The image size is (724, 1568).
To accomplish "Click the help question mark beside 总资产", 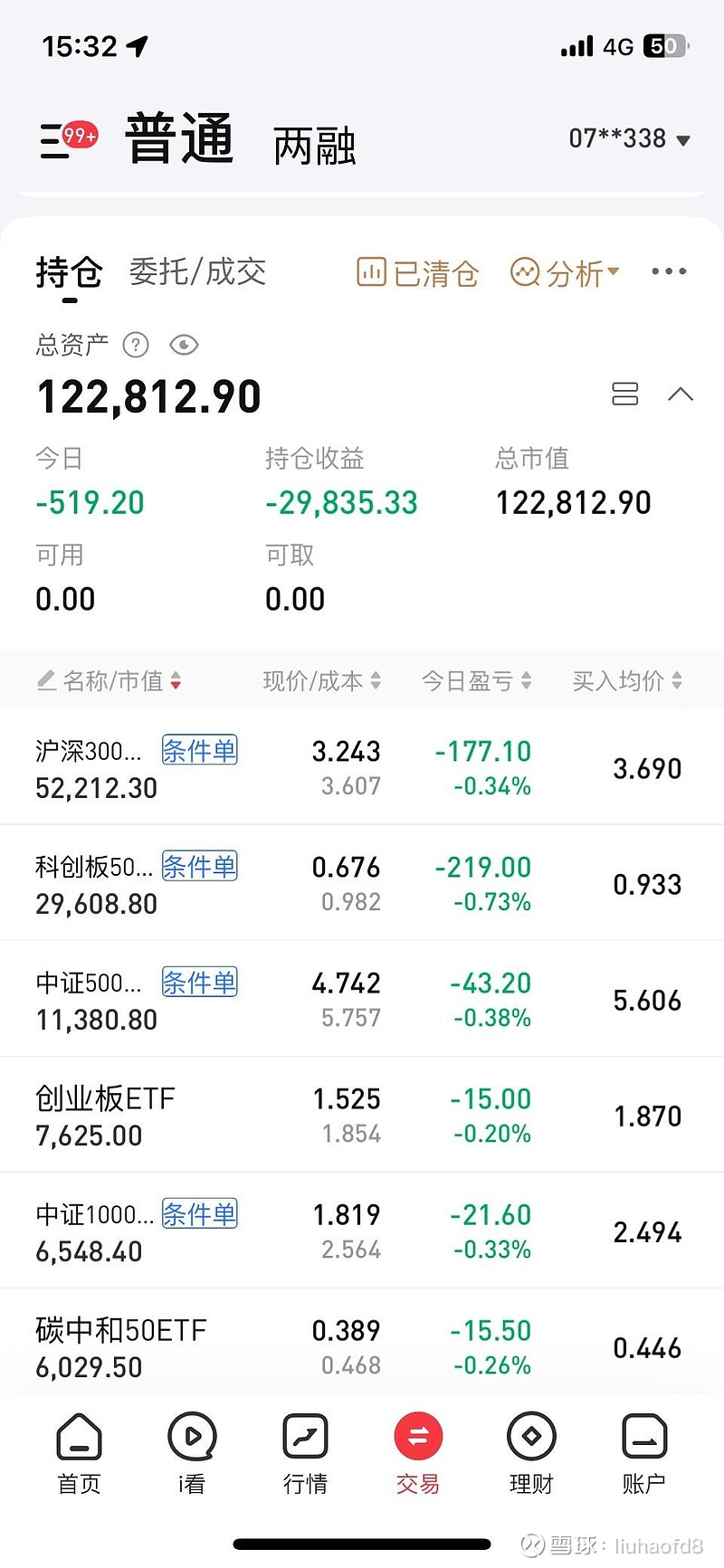I will 135,346.
